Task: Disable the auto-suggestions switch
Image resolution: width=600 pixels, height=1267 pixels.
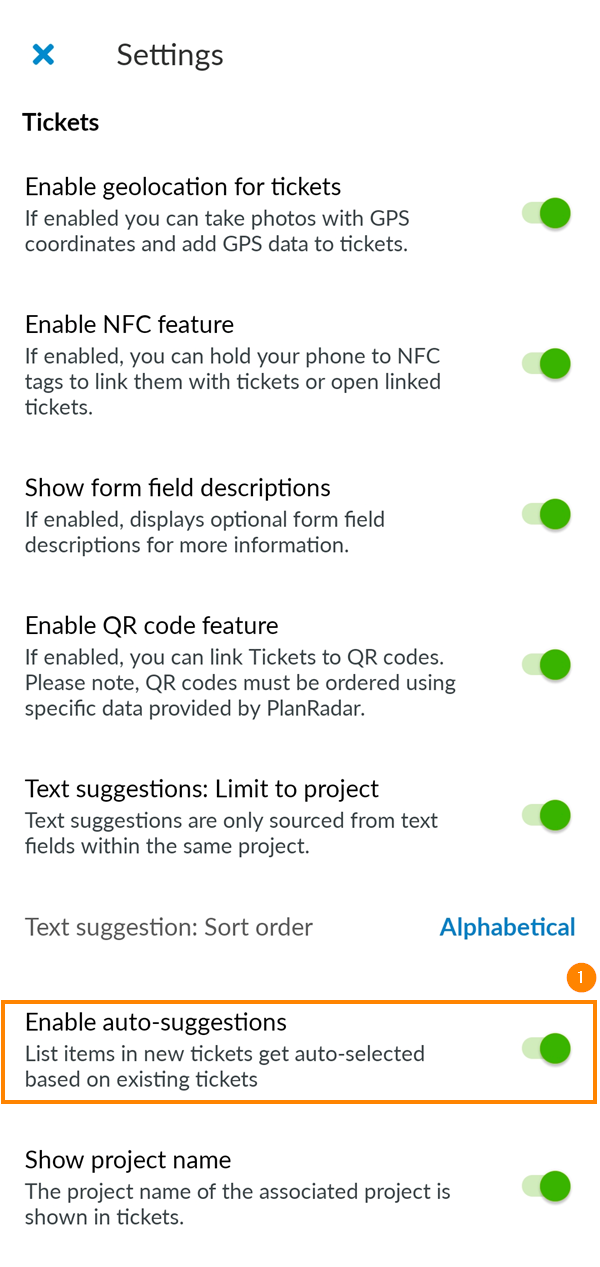Action: tap(546, 1048)
